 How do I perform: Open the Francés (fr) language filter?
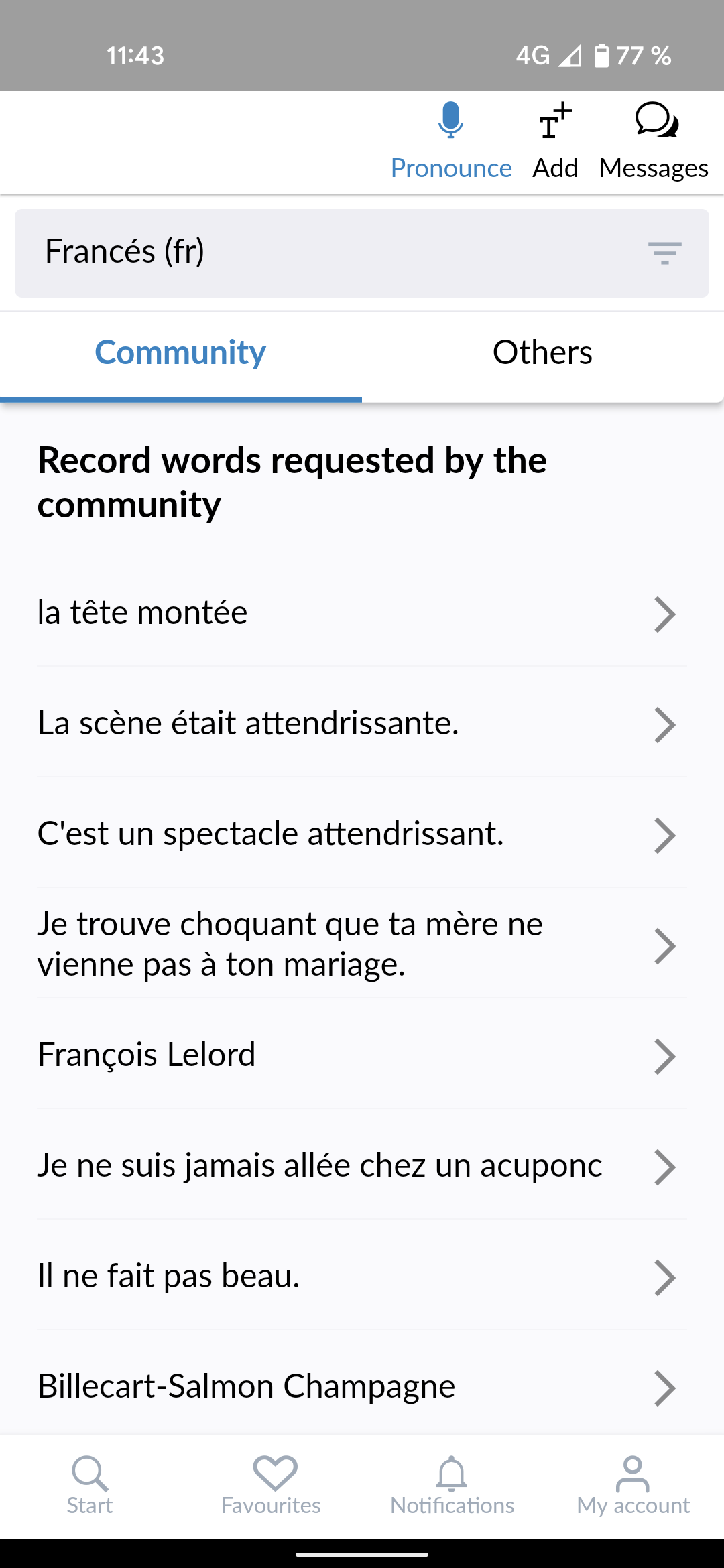pyautogui.click(x=362, y=253)
